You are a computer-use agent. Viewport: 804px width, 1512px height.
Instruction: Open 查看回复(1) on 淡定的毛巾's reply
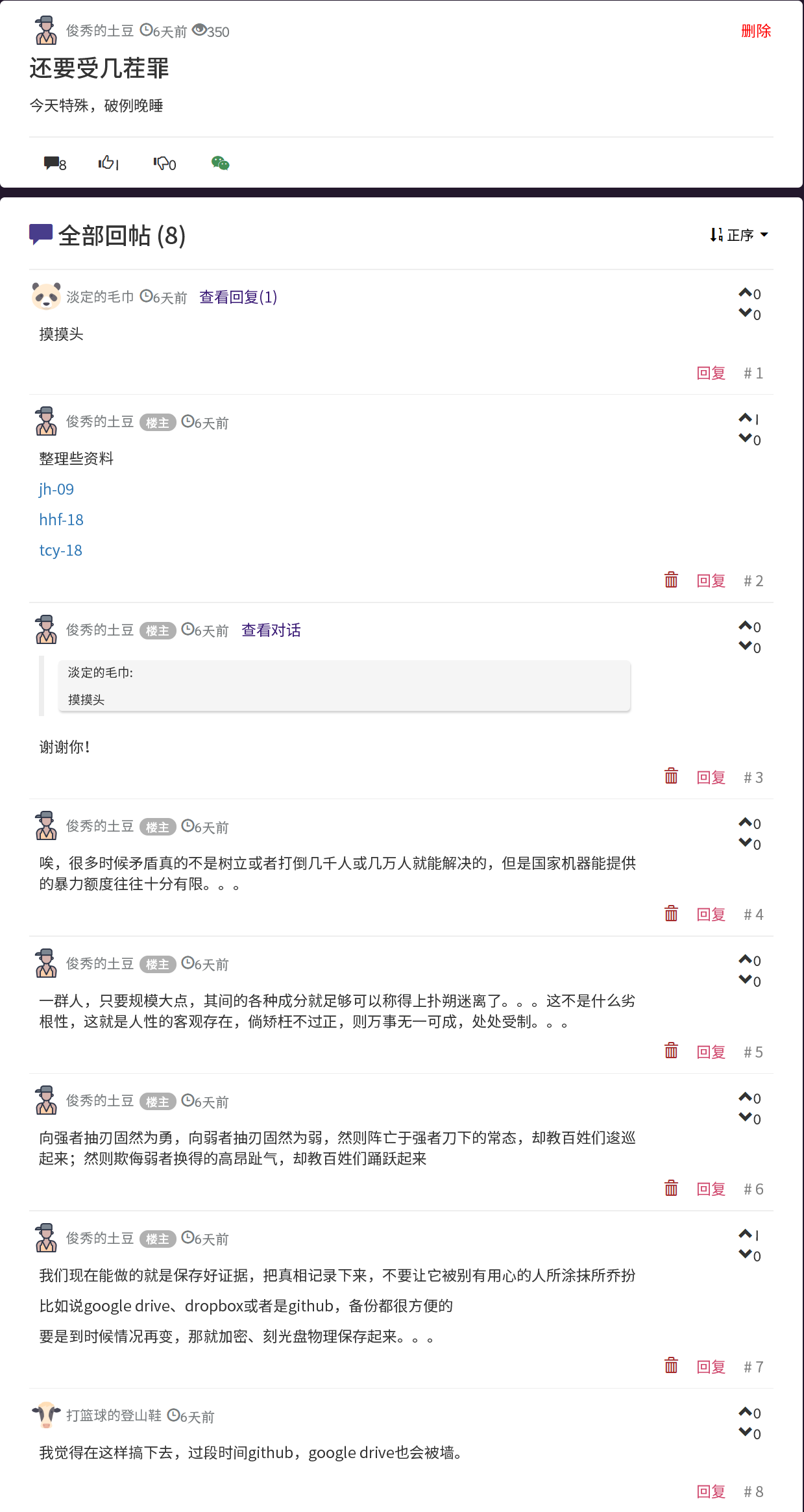pyautogui.click(x=238, y=297)
